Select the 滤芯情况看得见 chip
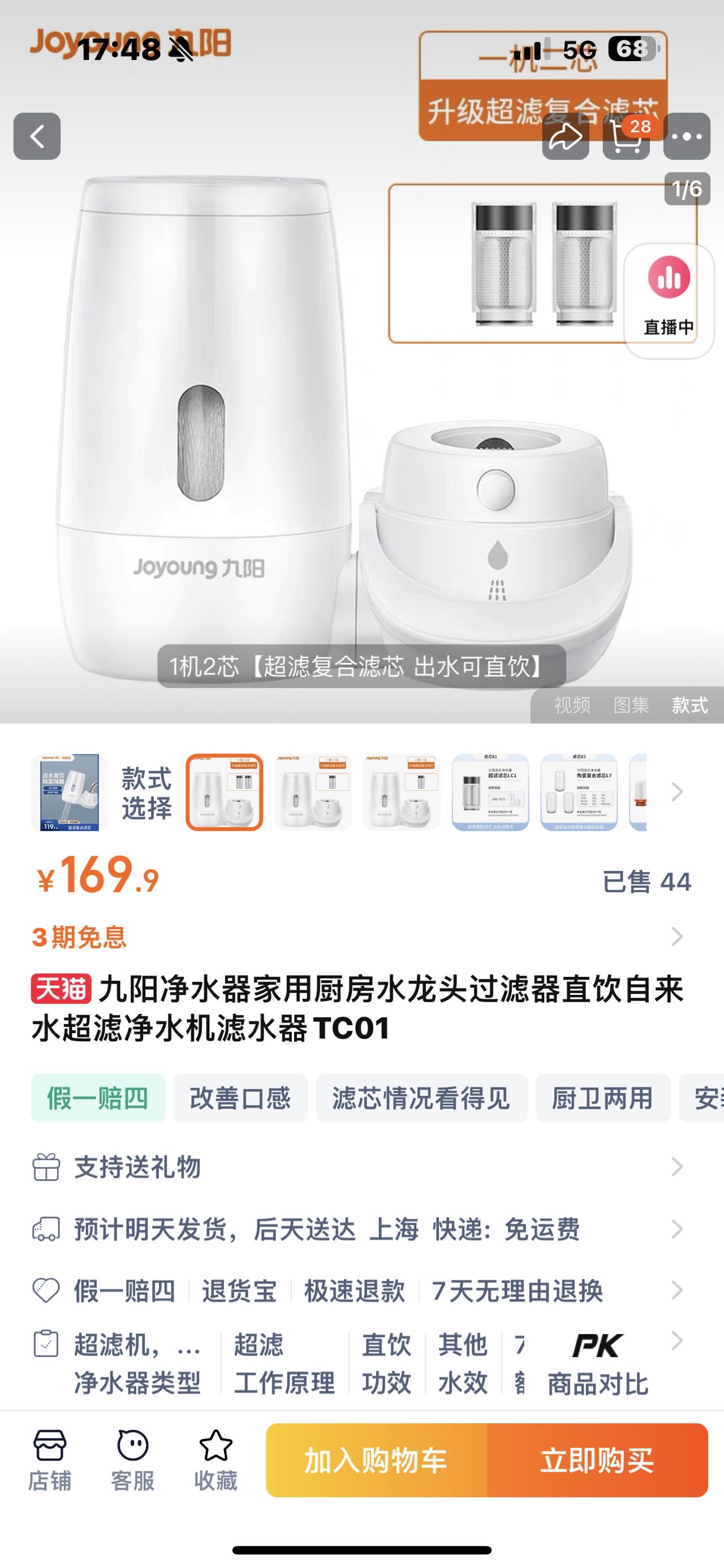 (421, 1098)
